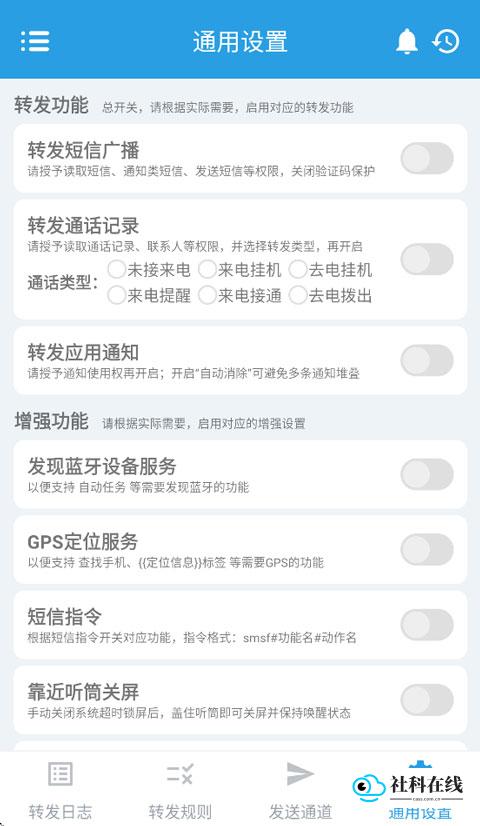The image size is (480, 826).
Task: Open the drawer menu button
Action: [x=35, y=41]
